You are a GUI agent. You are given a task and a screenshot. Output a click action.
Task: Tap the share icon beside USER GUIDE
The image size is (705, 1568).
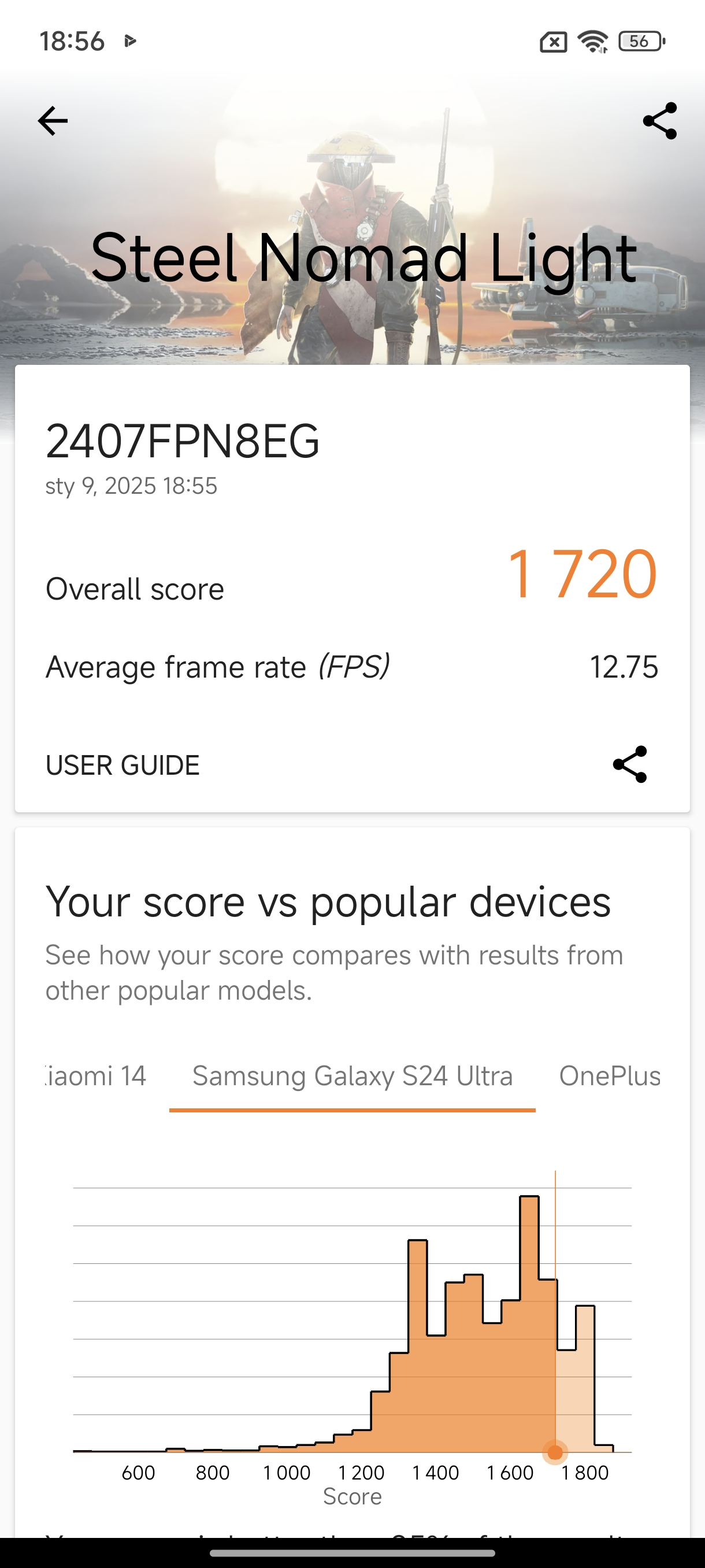630,764
